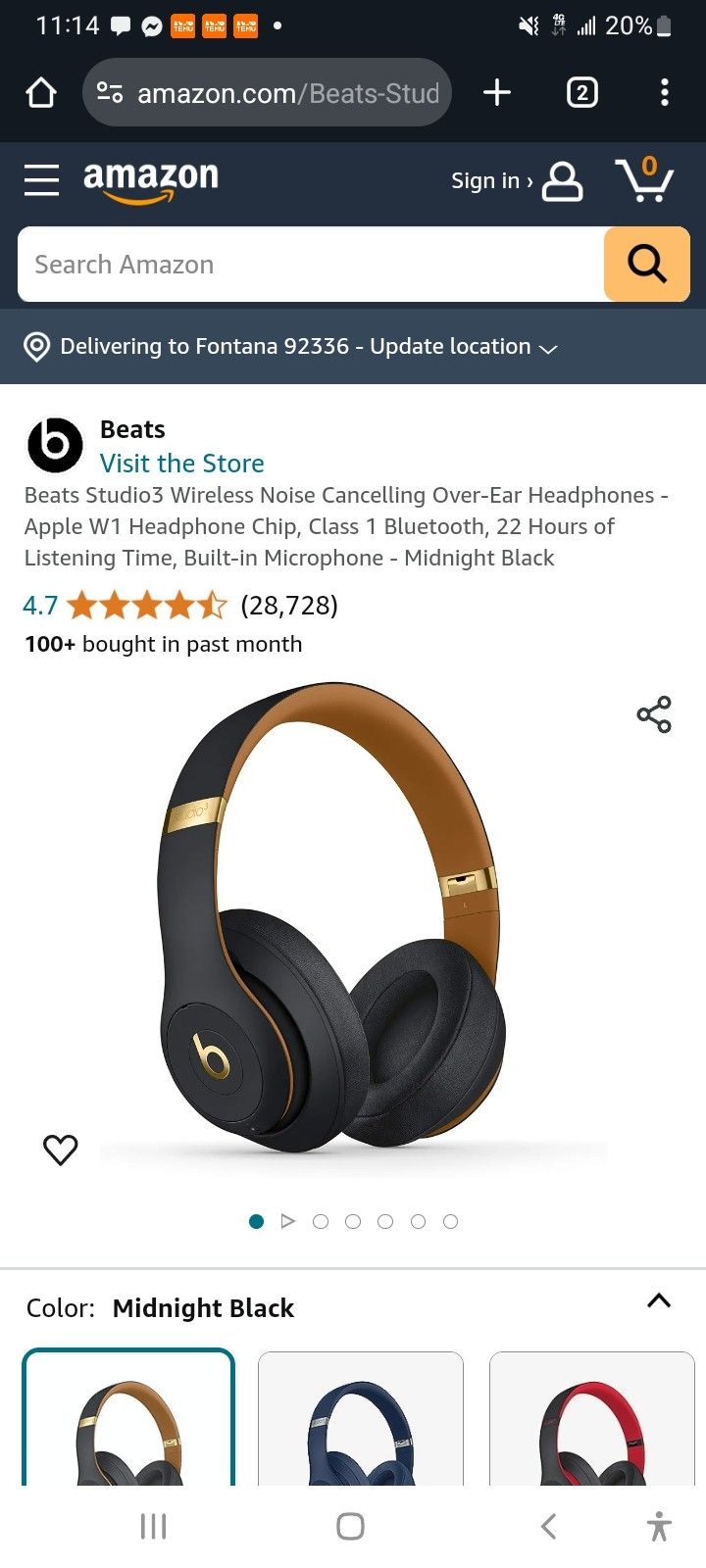Add headphones to wish list heart
The height and width of the screenshot is (1568, 706).
click(61, 1150)
